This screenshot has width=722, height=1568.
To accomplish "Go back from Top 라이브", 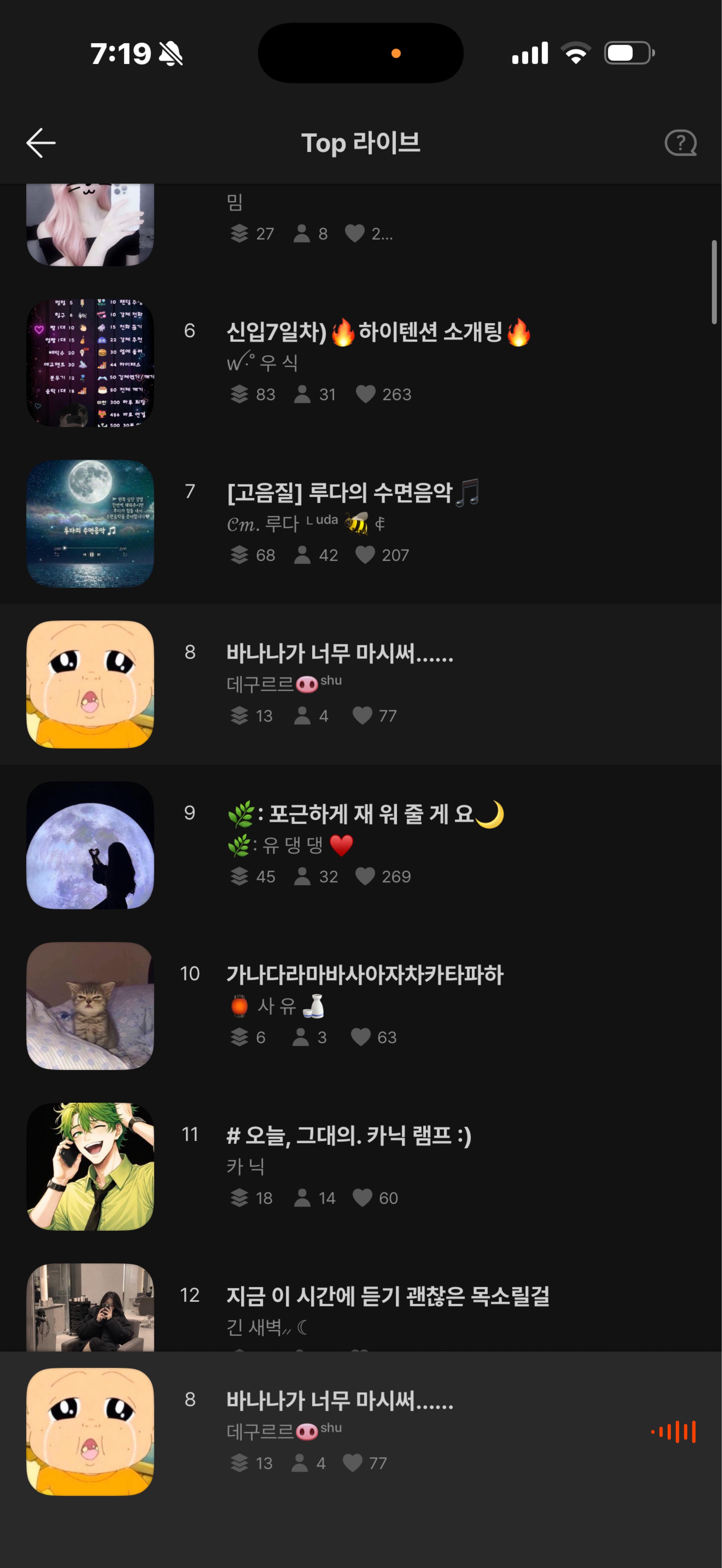I will (41, 143).
